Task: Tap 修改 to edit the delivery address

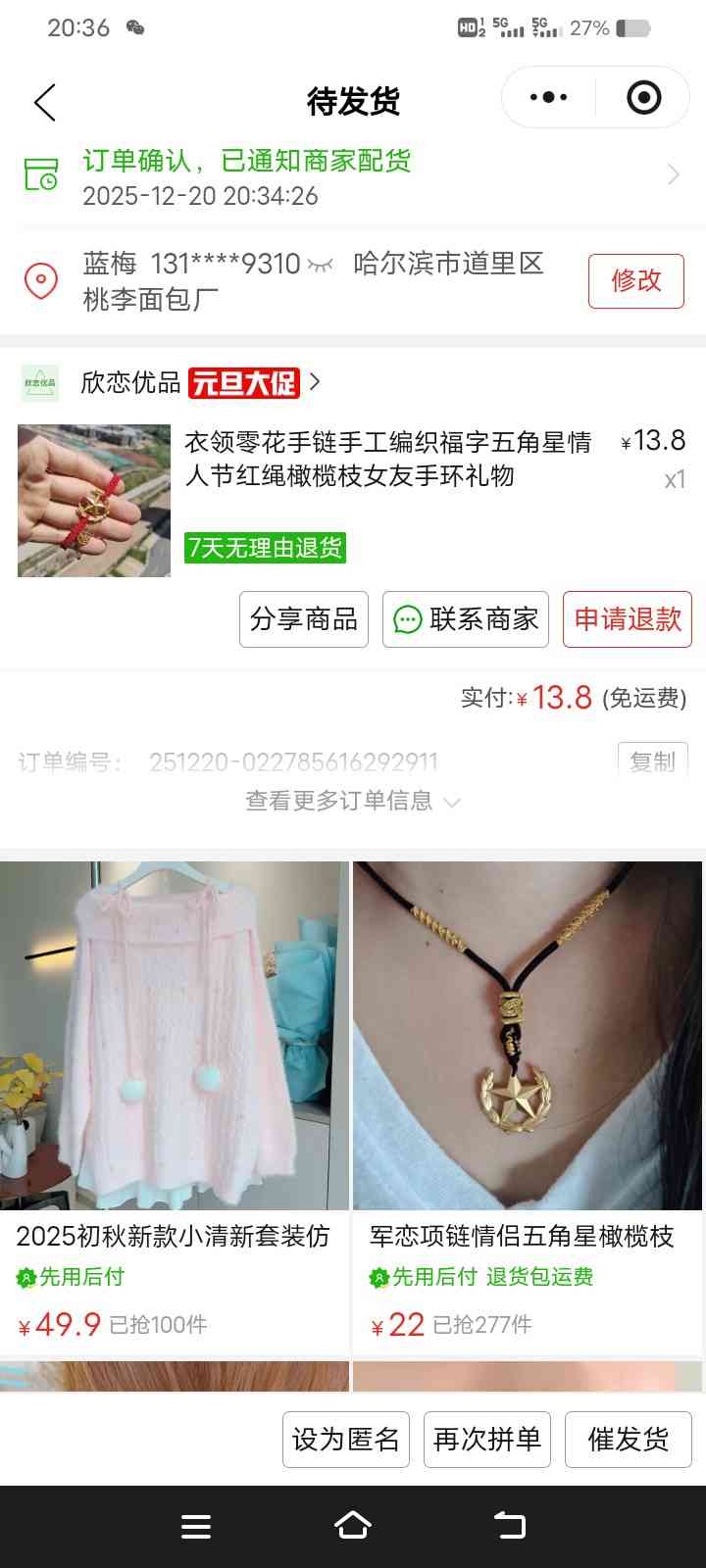Action: [x=635, y=281]
